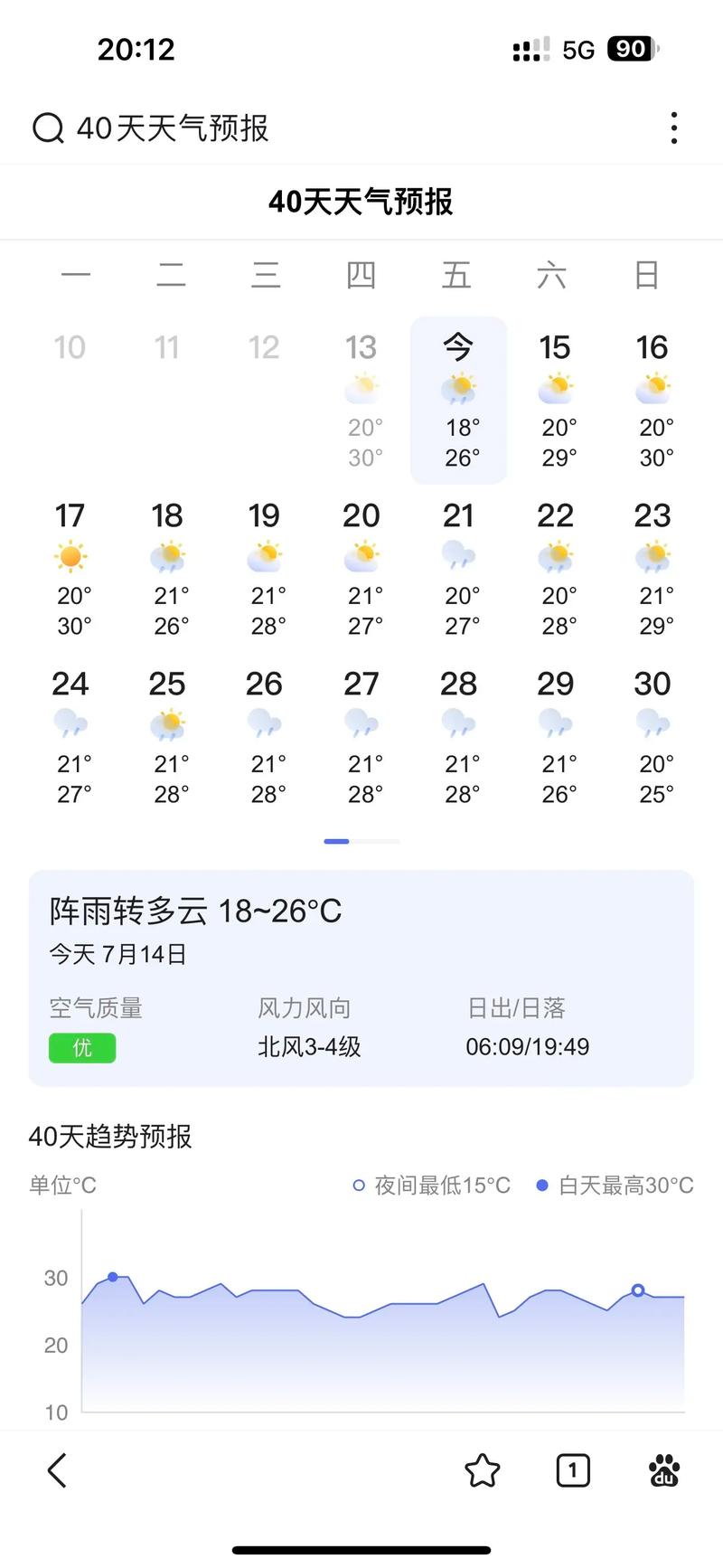
Task: Toggle the daytime high temperature legend
Action: coord(615,1185)
